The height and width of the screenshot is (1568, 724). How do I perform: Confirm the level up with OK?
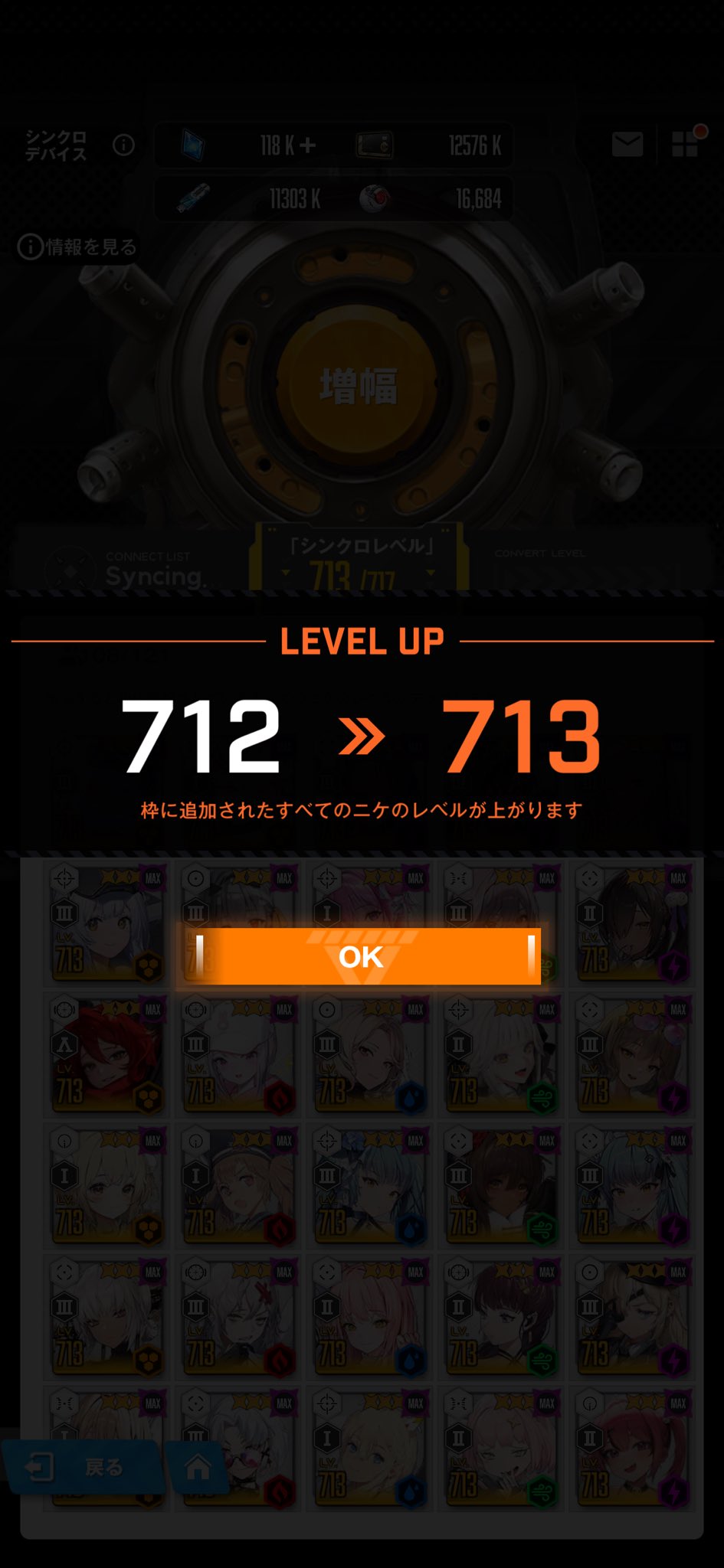click(x=361, y=956)
